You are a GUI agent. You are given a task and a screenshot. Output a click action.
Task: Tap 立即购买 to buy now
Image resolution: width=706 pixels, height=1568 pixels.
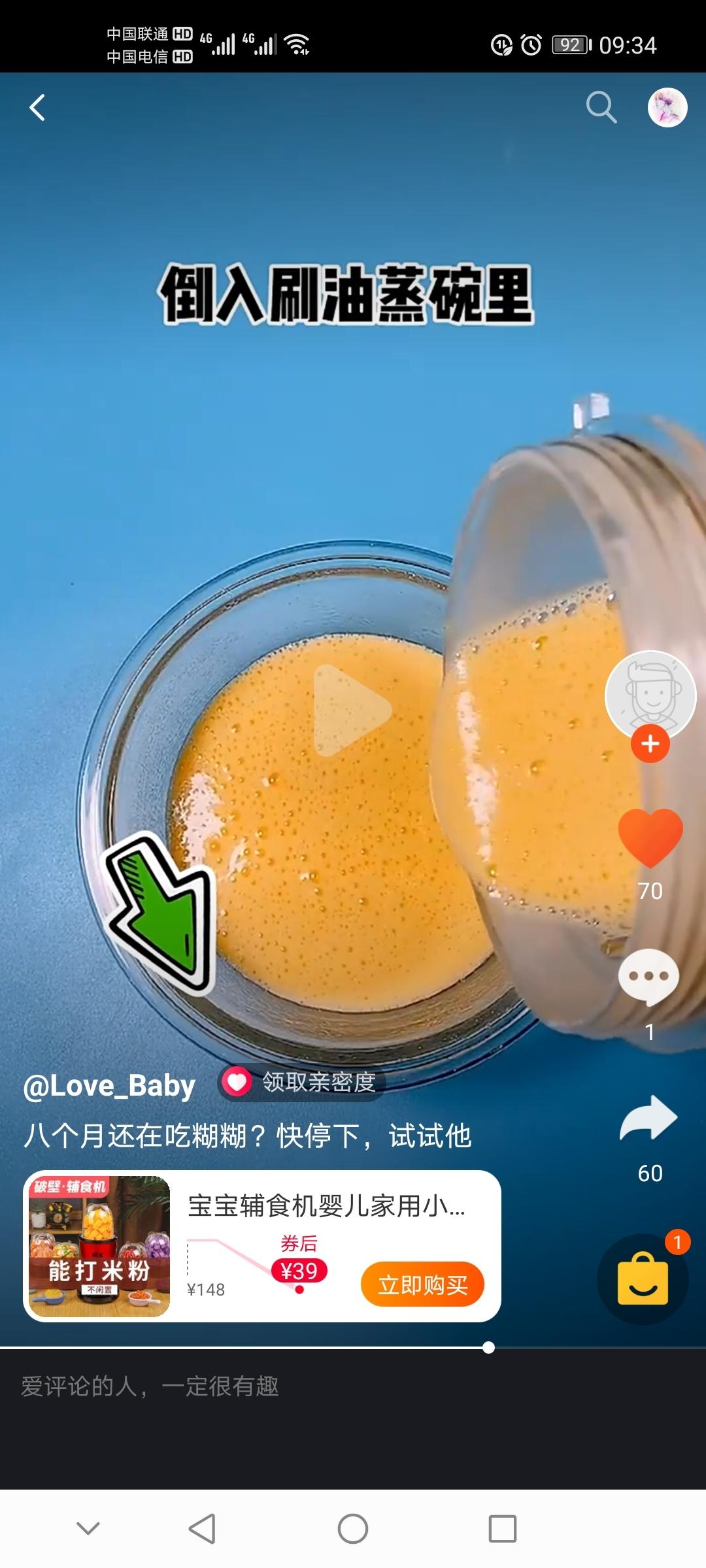(x=422, y=1284)
